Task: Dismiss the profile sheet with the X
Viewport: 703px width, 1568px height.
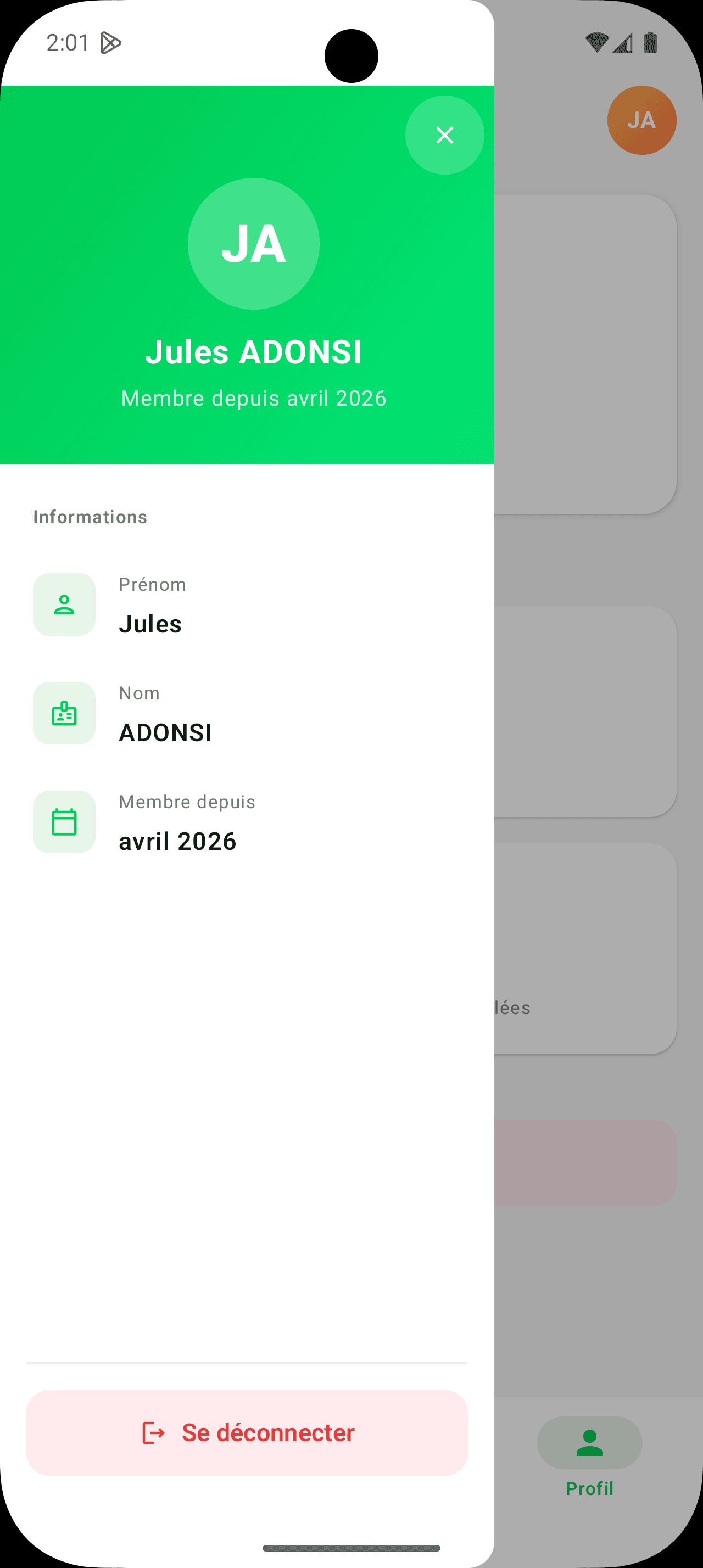Action: [x=444, y=135]
